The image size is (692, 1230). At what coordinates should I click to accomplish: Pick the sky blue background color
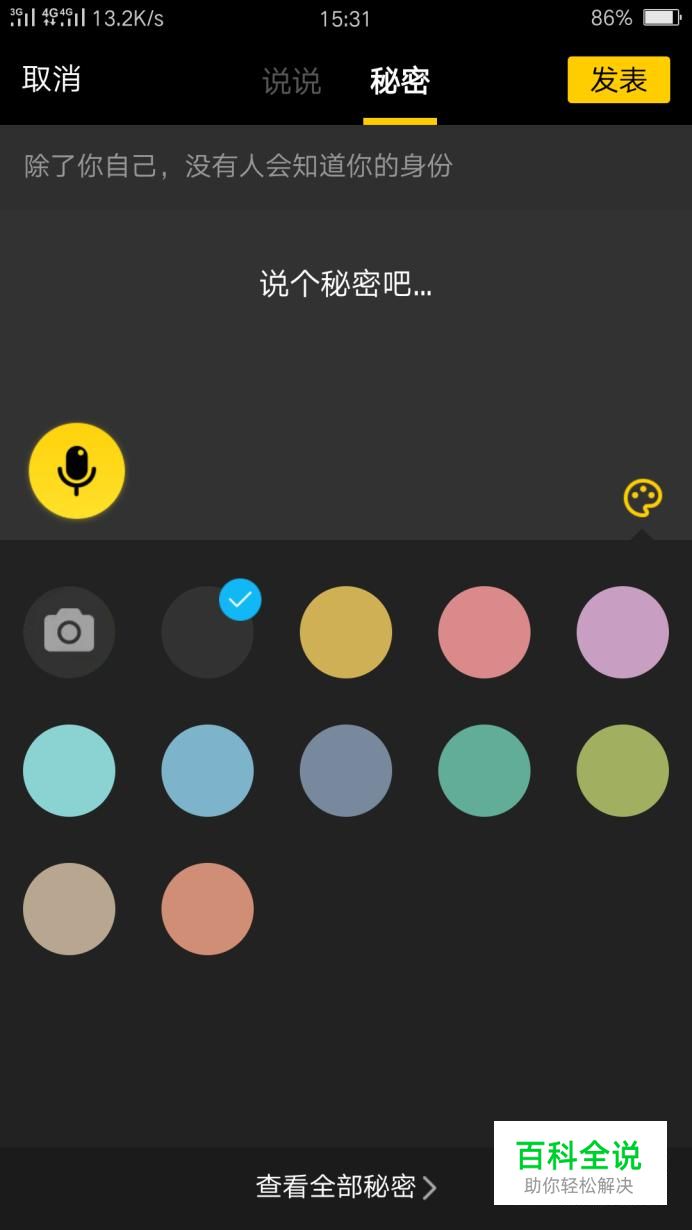point(207,771)
